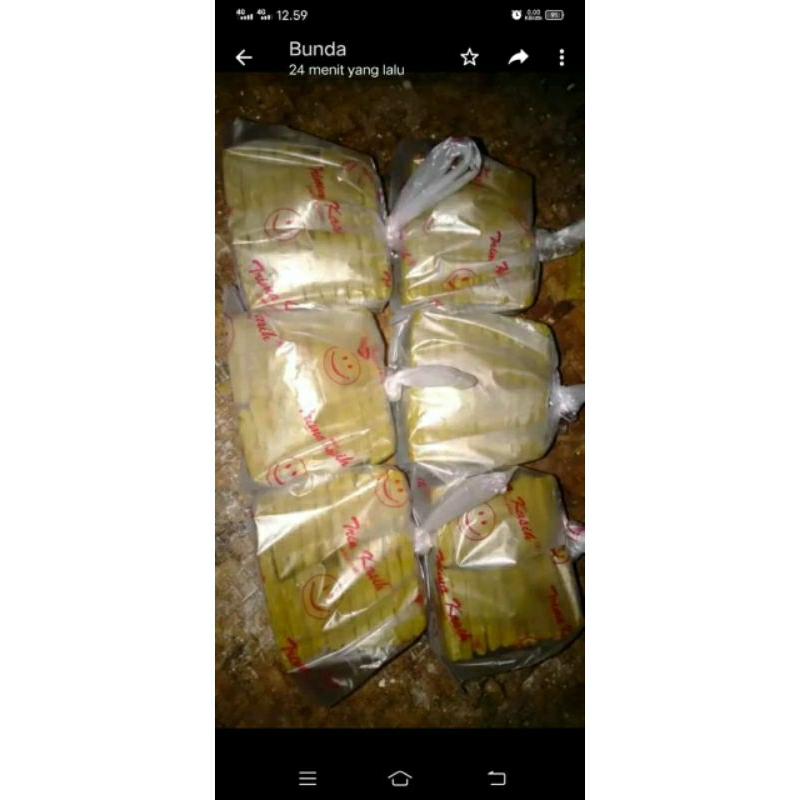Star this photo from Bunda
The height and width of the screenshot is (800, 800).
pyautogui.click(x=469, y=58)
